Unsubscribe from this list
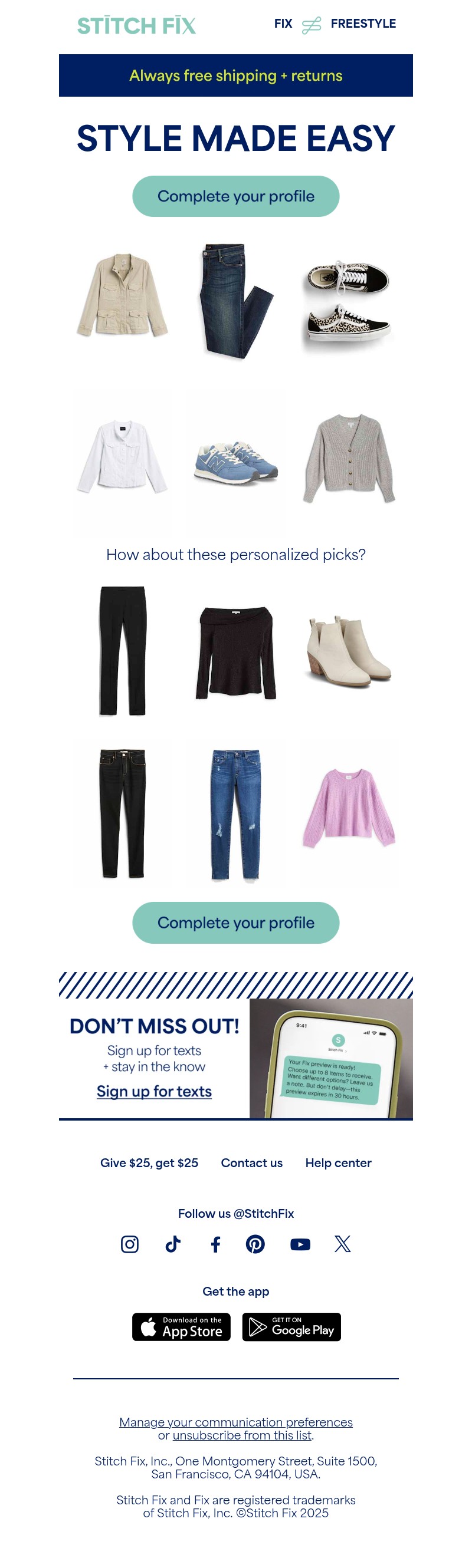Viewport: 472px width, 1568px height. click(242, 1435)
